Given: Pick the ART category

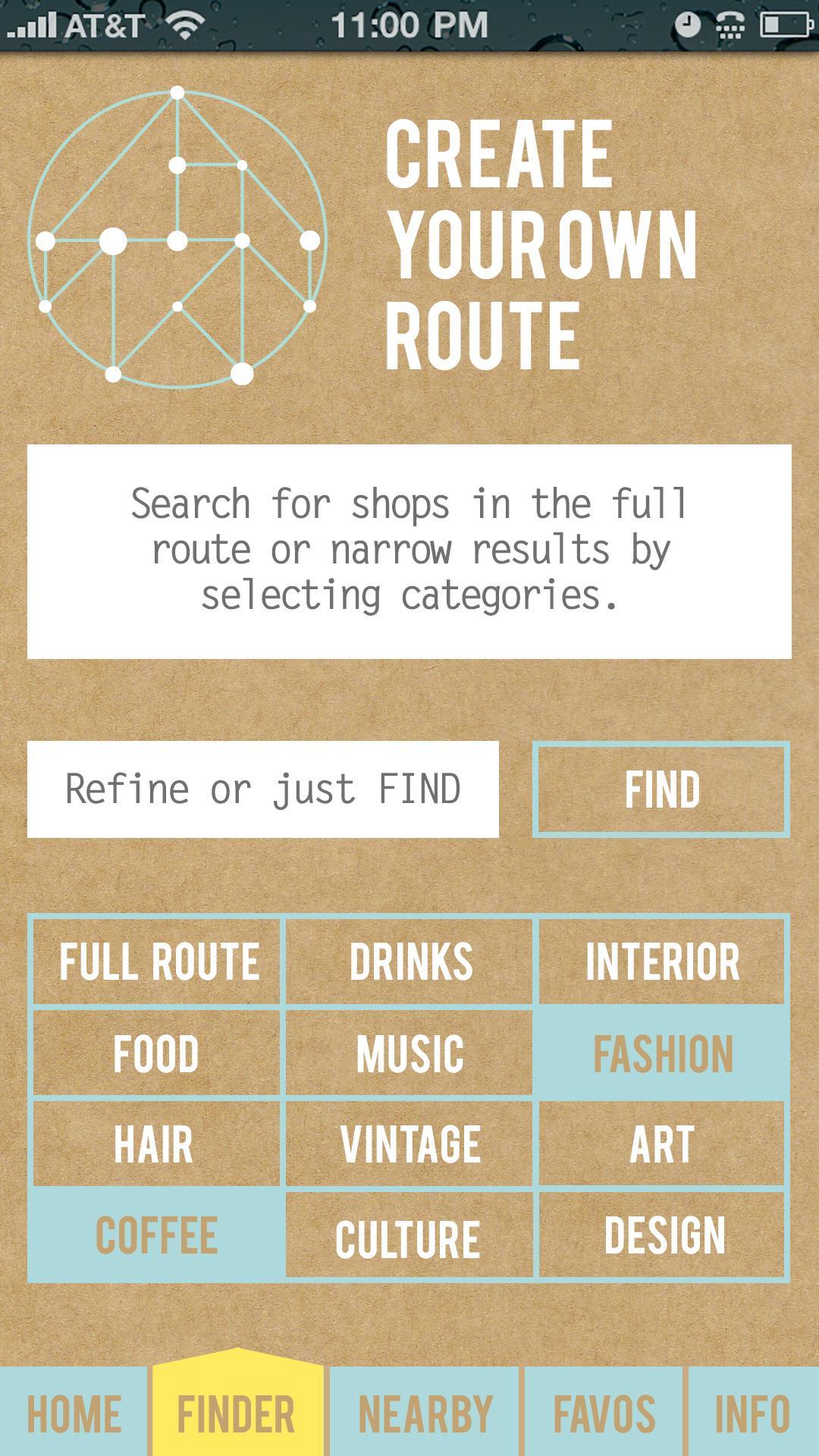Looking at the screenshot, I should point(661,1144).
